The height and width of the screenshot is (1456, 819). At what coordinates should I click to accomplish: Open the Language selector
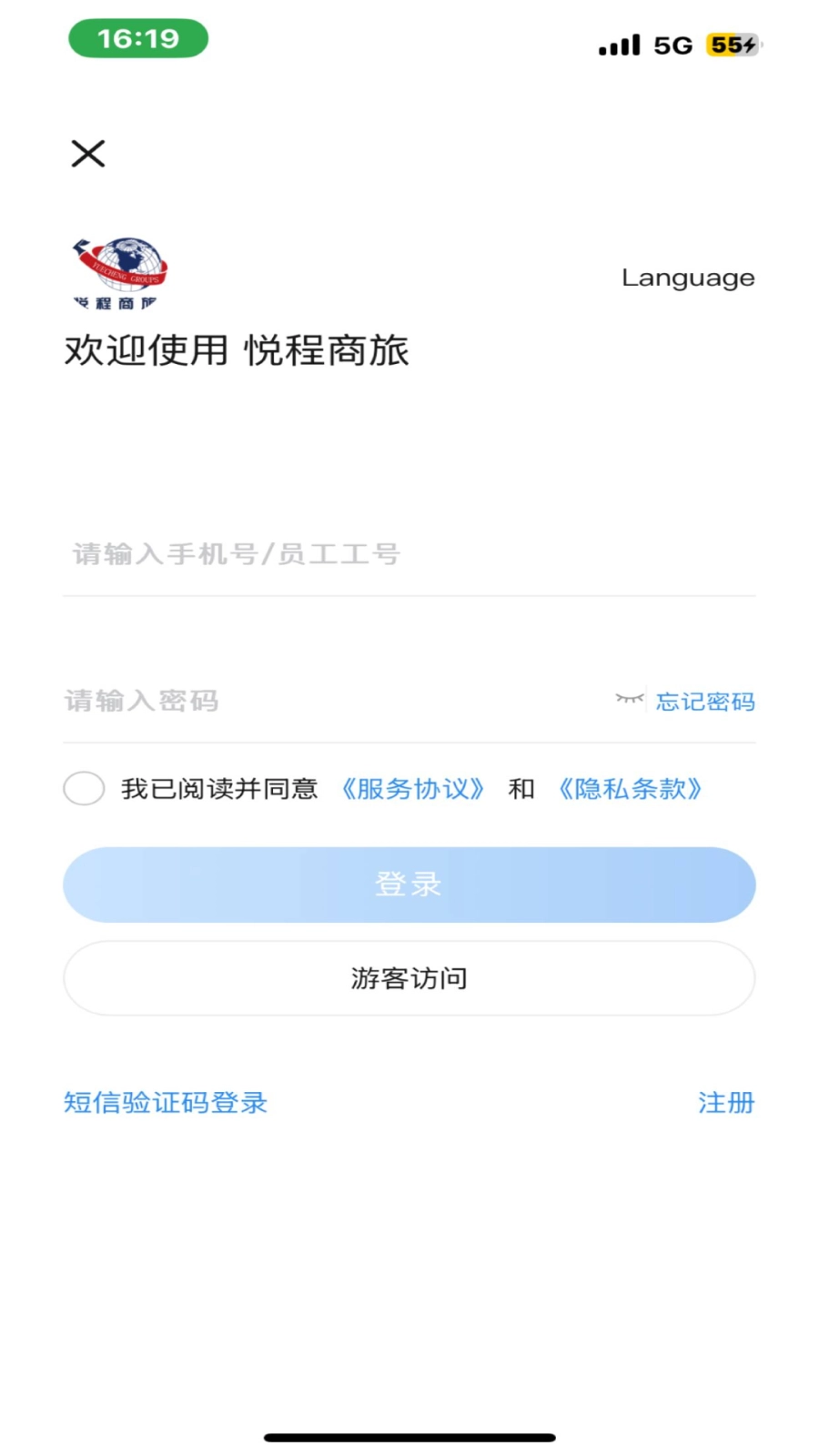(688, 278)
